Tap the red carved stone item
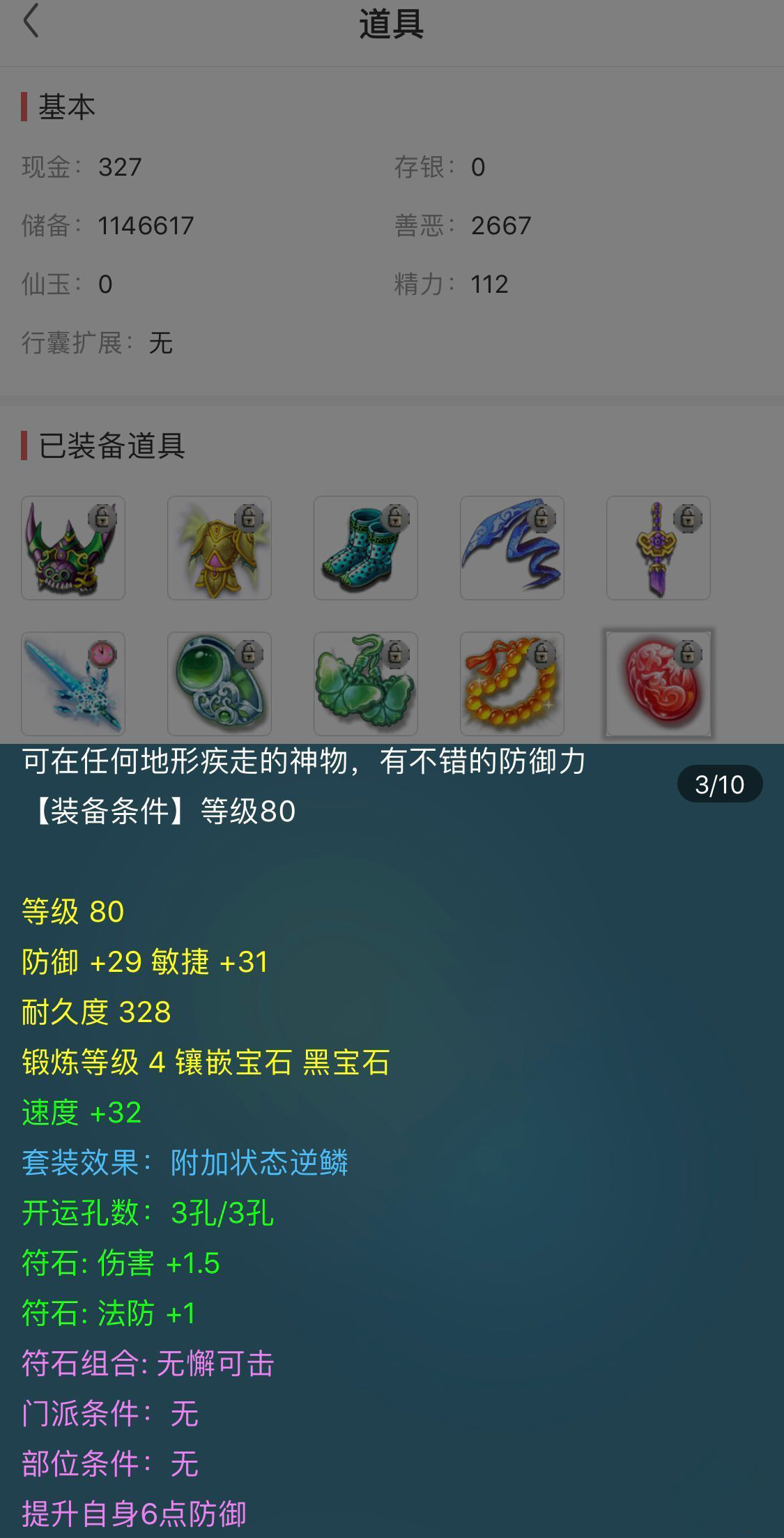784x1538 pixels. click(x=659, y=684)
